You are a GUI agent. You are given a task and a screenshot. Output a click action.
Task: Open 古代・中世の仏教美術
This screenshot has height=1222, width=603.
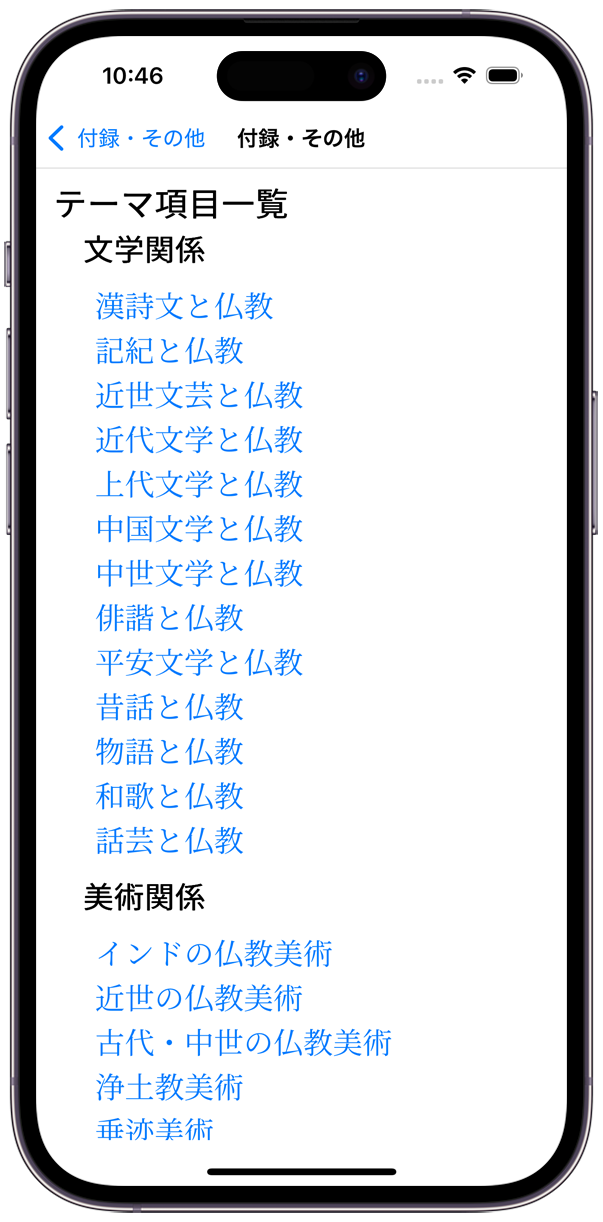(x=243, y=1043)
